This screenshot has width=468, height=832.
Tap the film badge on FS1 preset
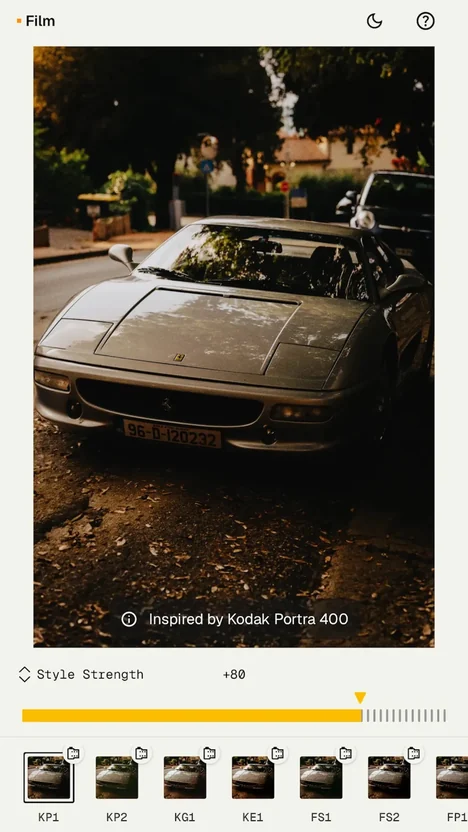[345, 753]
